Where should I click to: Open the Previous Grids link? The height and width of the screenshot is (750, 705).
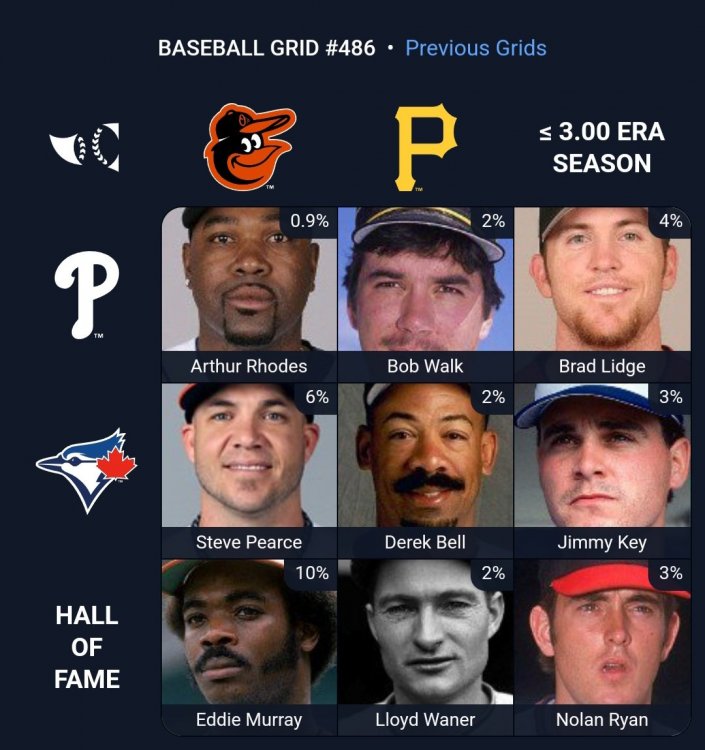point(475,48)
